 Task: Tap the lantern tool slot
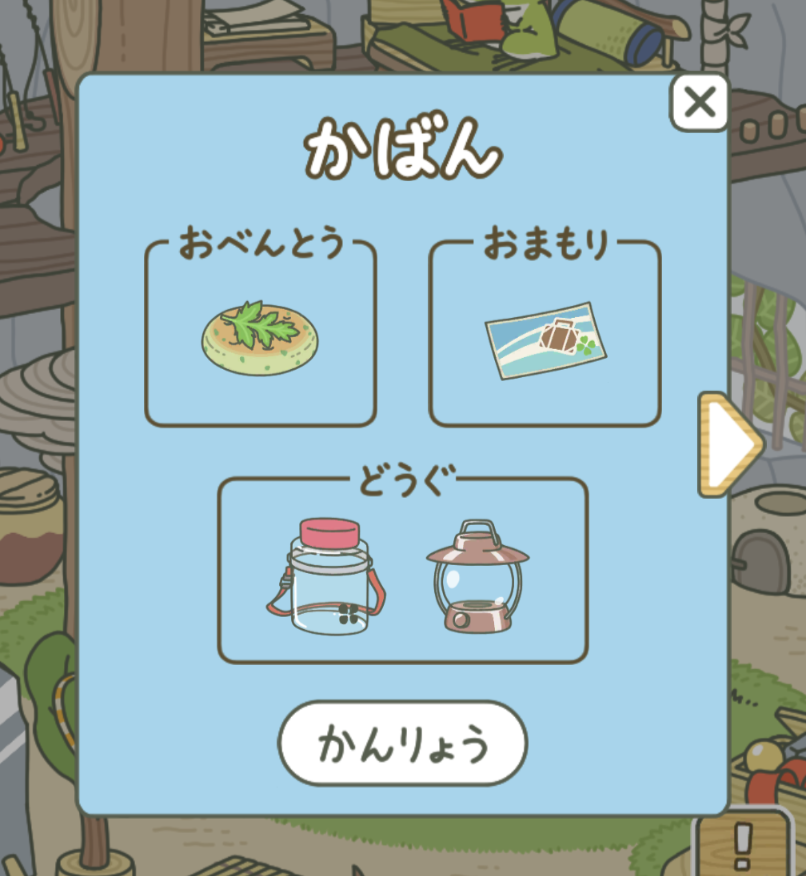(x=478, y=577)
